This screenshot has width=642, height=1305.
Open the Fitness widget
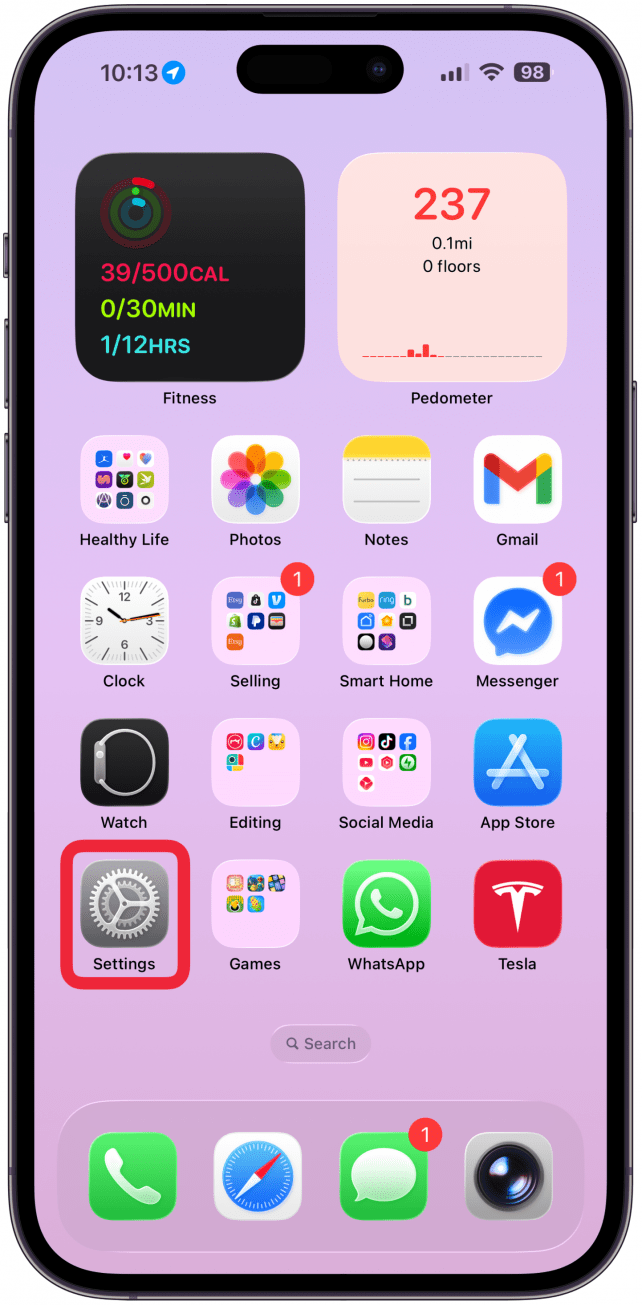[190, 267]
